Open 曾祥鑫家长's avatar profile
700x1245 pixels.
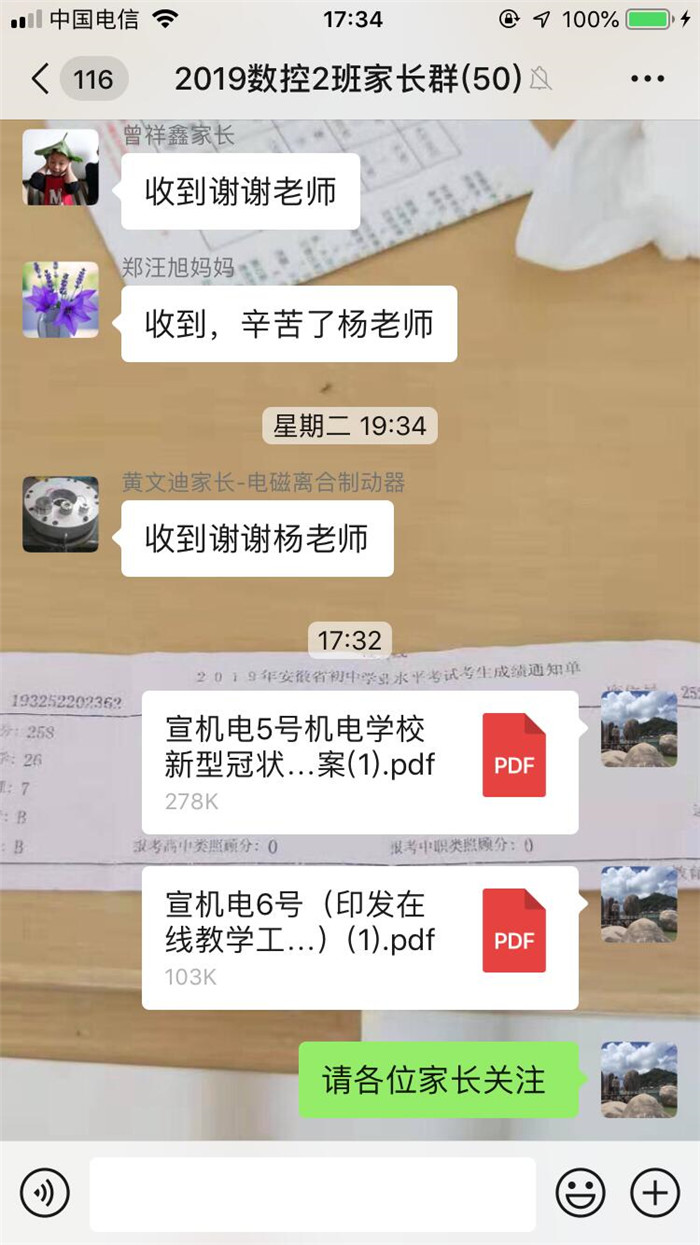click(x=60, y=167)
